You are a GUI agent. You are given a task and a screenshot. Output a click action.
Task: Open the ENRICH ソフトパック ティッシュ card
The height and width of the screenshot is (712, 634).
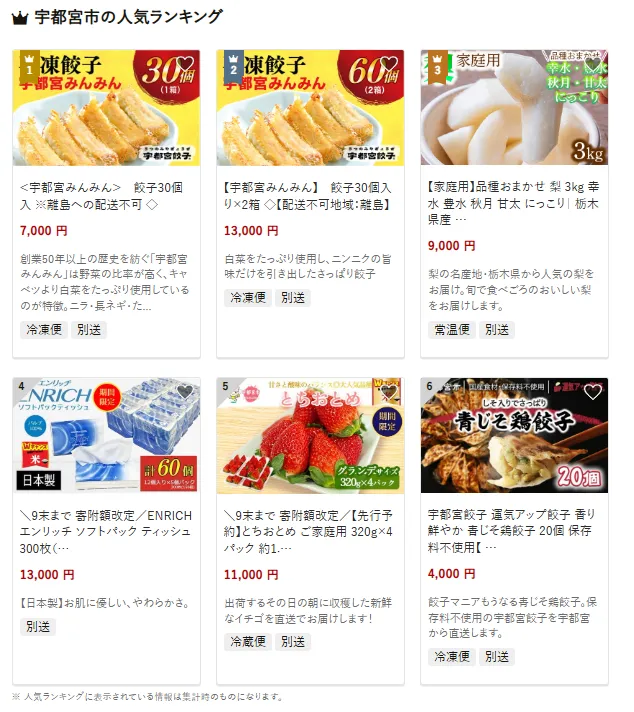[x=106, y=531]
